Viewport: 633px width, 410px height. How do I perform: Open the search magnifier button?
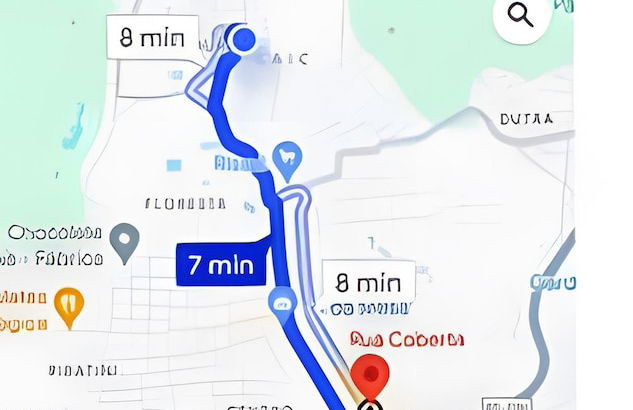click(522, 17)
